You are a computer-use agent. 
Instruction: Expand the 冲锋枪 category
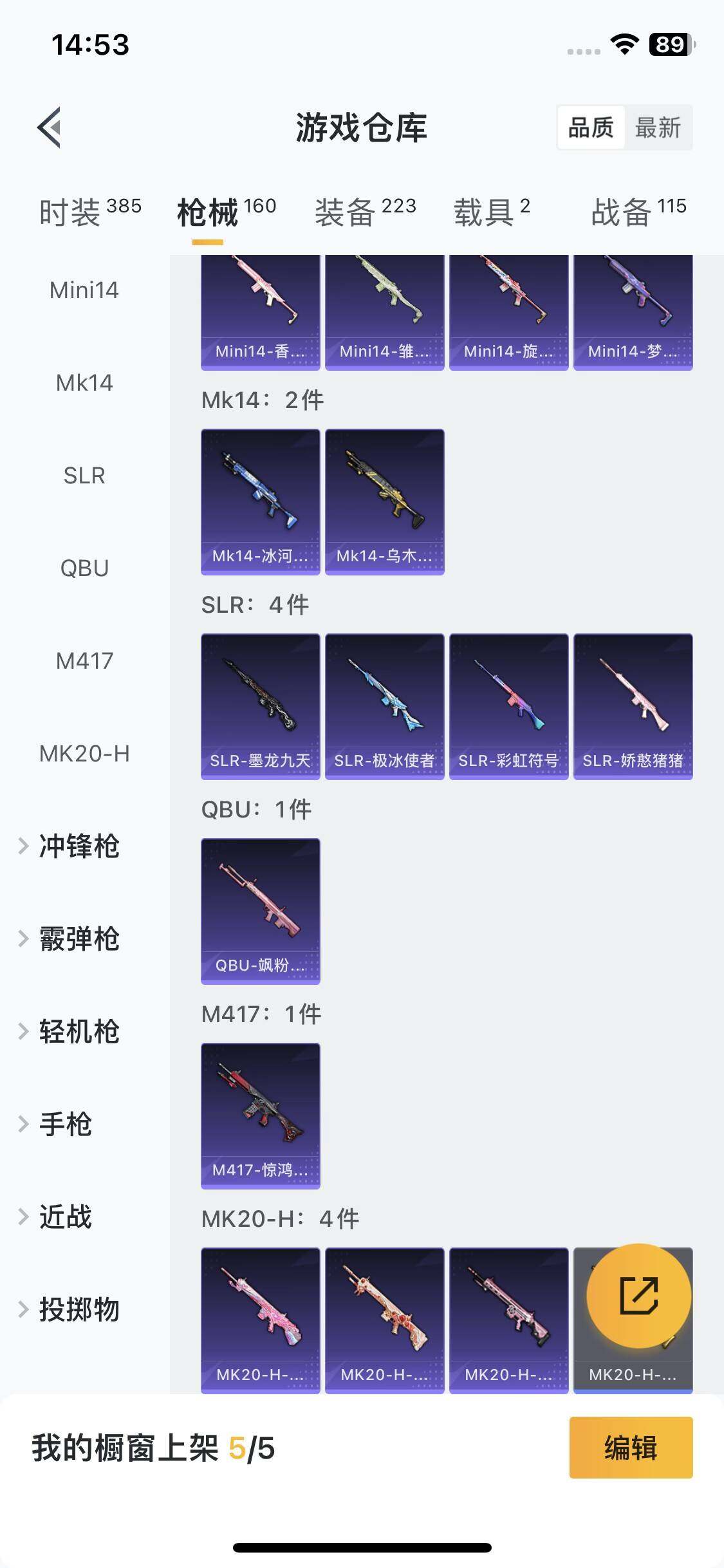coord(79,846)
